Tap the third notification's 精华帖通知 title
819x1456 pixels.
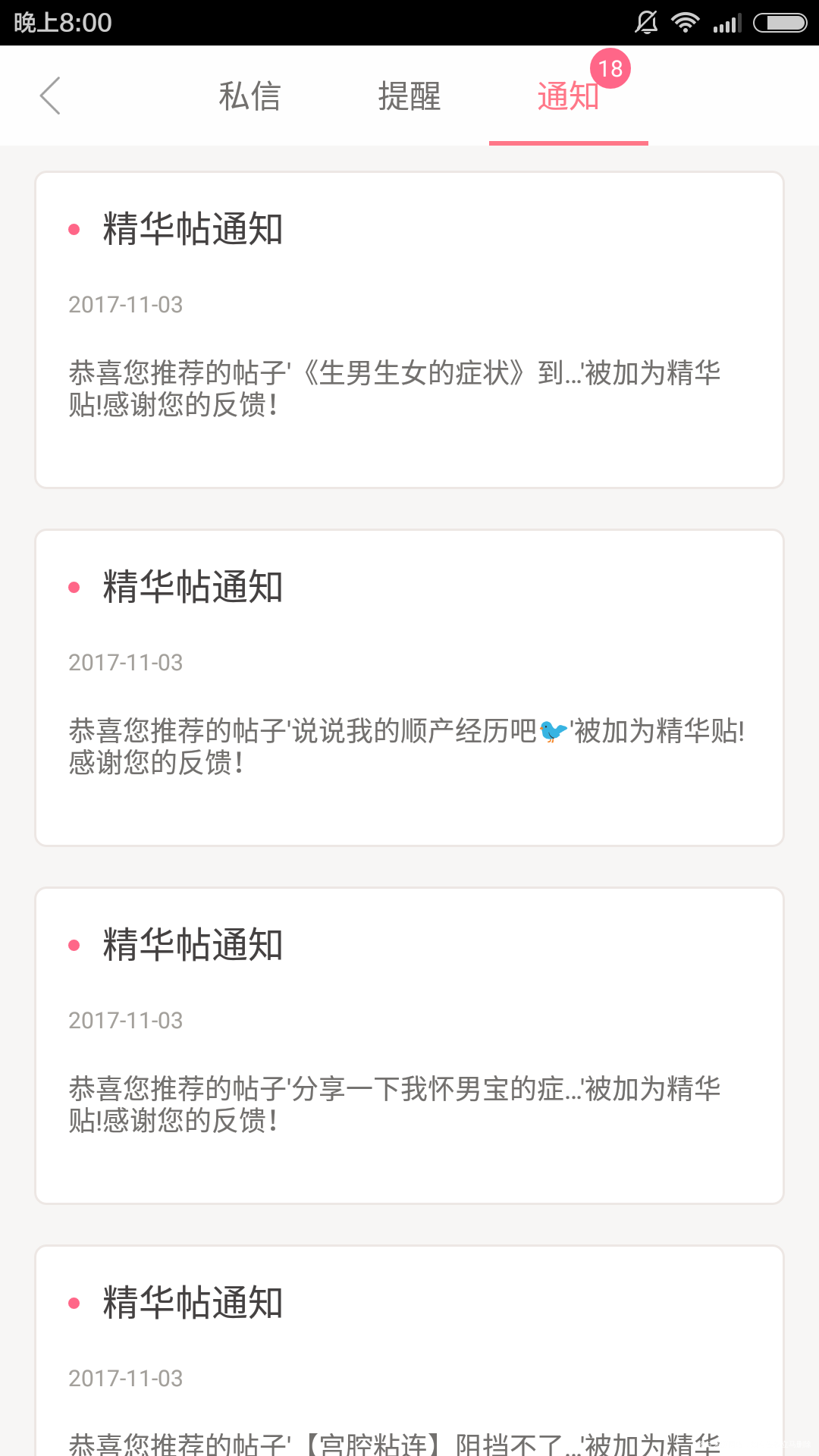pos(191,945)
